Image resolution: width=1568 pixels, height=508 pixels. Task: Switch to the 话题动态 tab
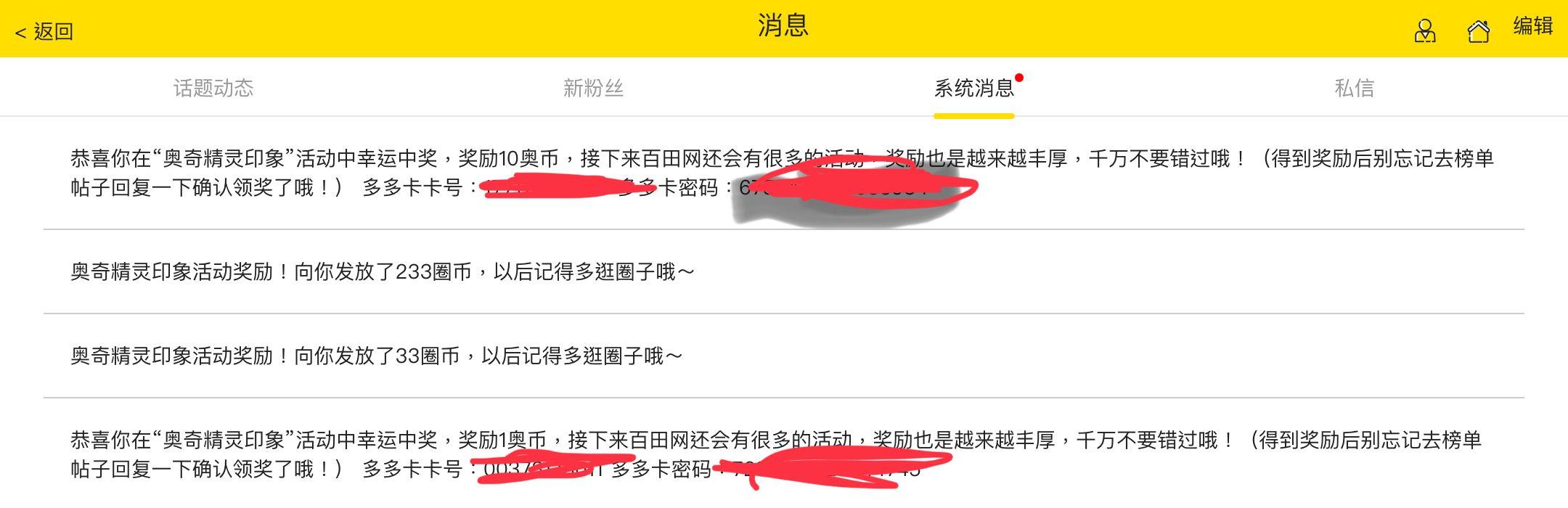(213, 89)
